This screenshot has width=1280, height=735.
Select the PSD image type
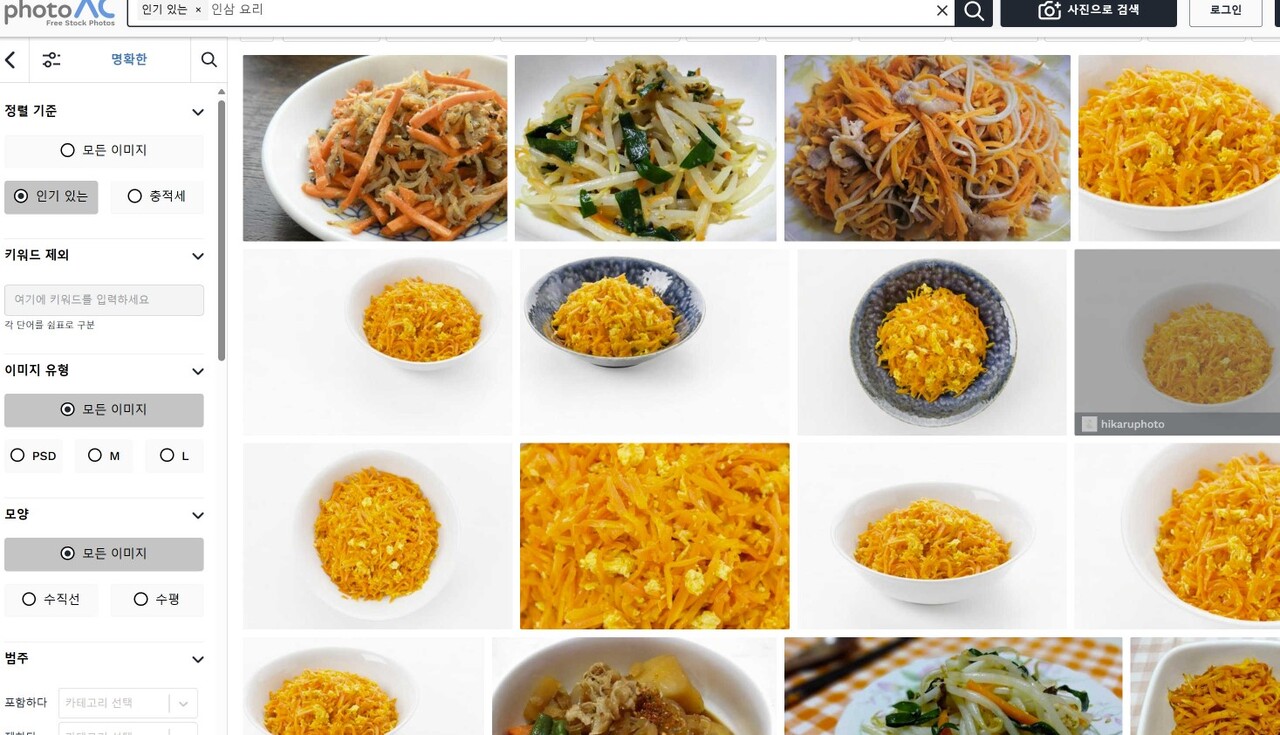(x=33, y=456)
